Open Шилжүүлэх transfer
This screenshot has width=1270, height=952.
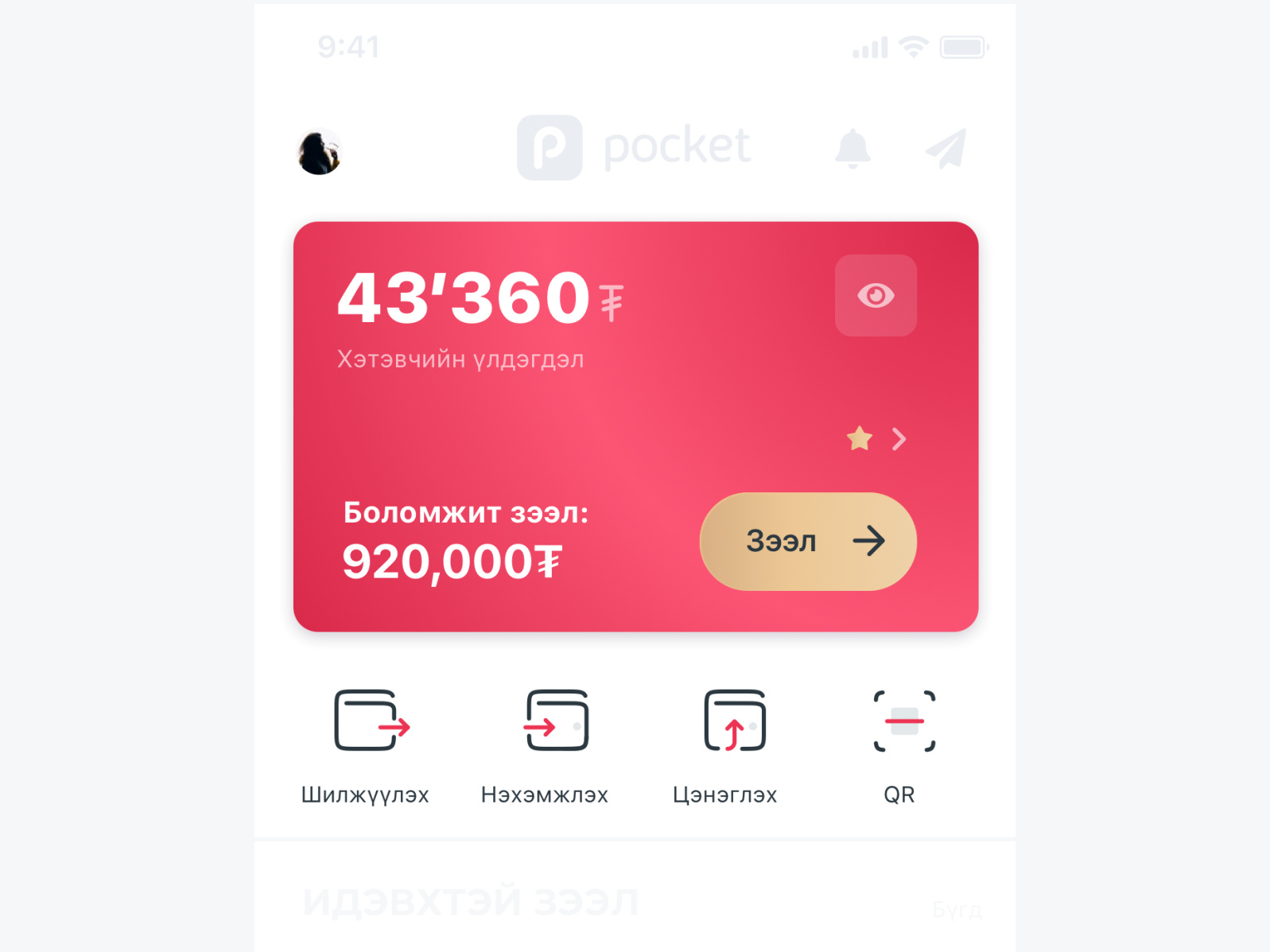[x=367, y=744]
